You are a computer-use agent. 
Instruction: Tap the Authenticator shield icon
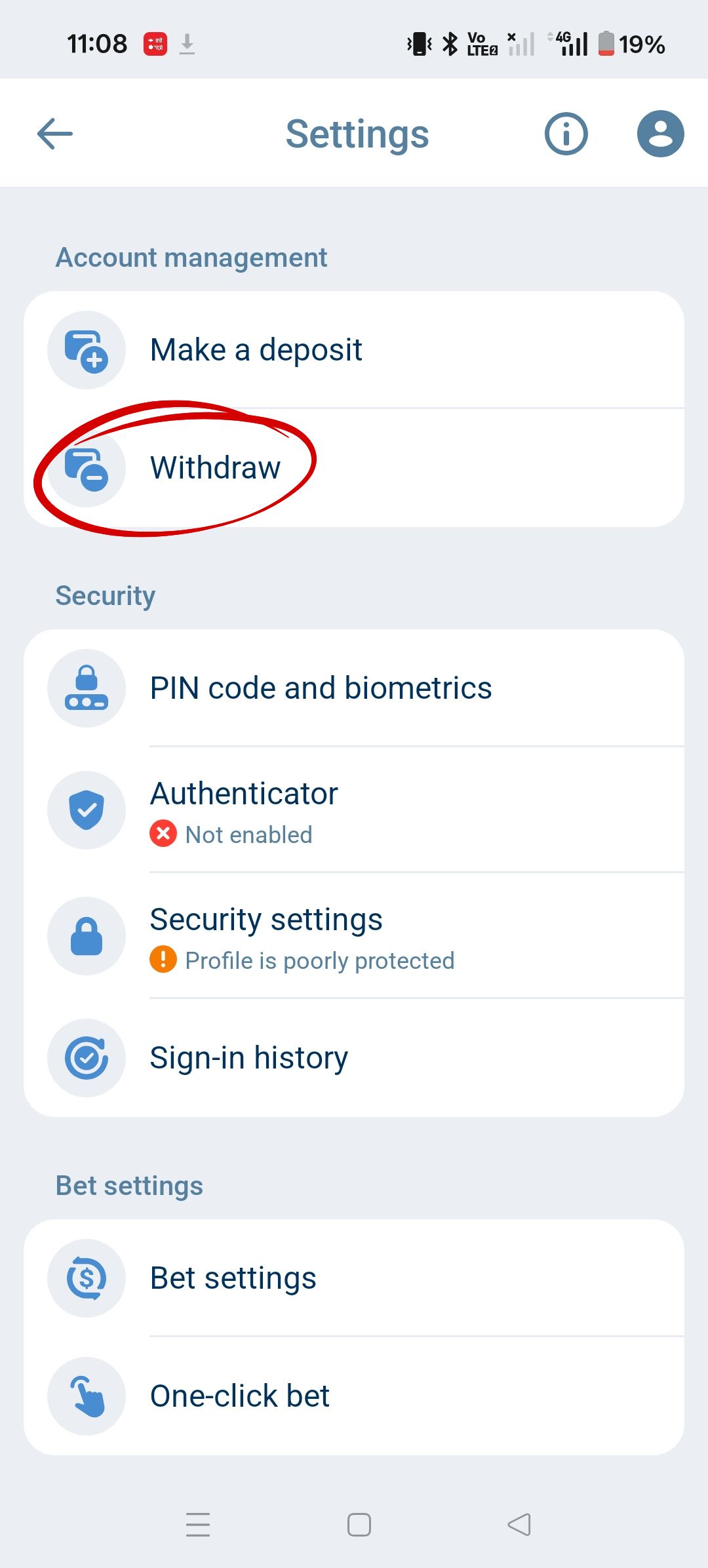[87, 810]
